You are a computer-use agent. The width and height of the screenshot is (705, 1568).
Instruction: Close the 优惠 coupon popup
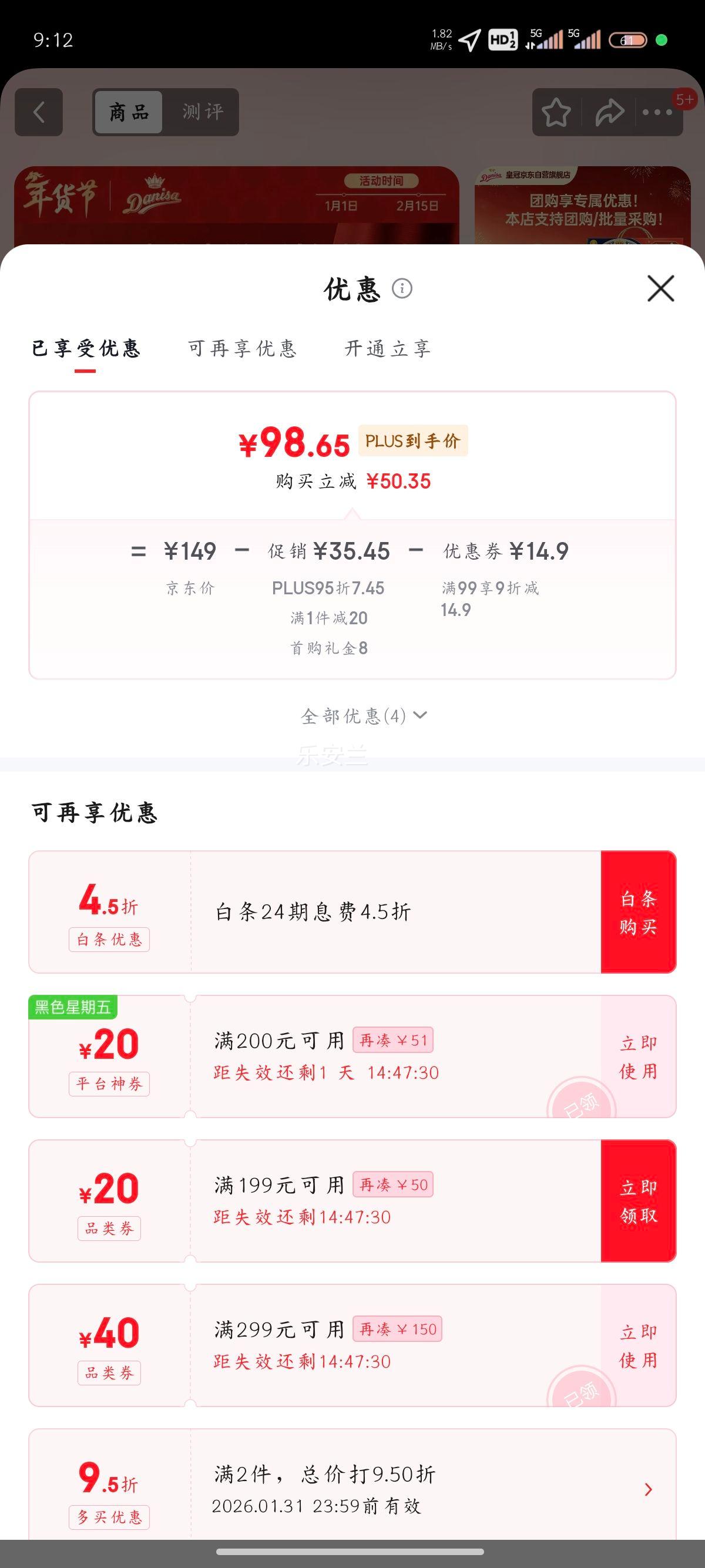pos(660,289)
